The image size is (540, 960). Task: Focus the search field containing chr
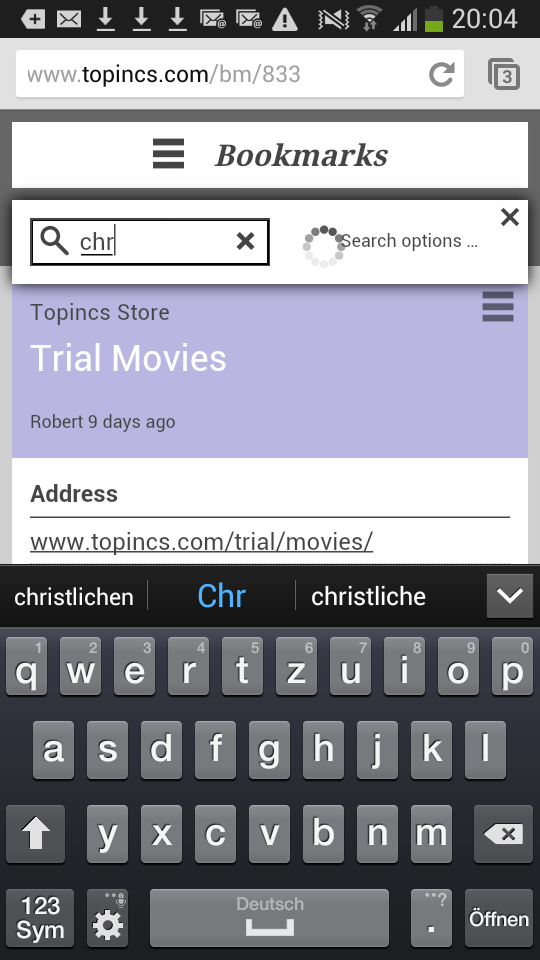[150, 242]
